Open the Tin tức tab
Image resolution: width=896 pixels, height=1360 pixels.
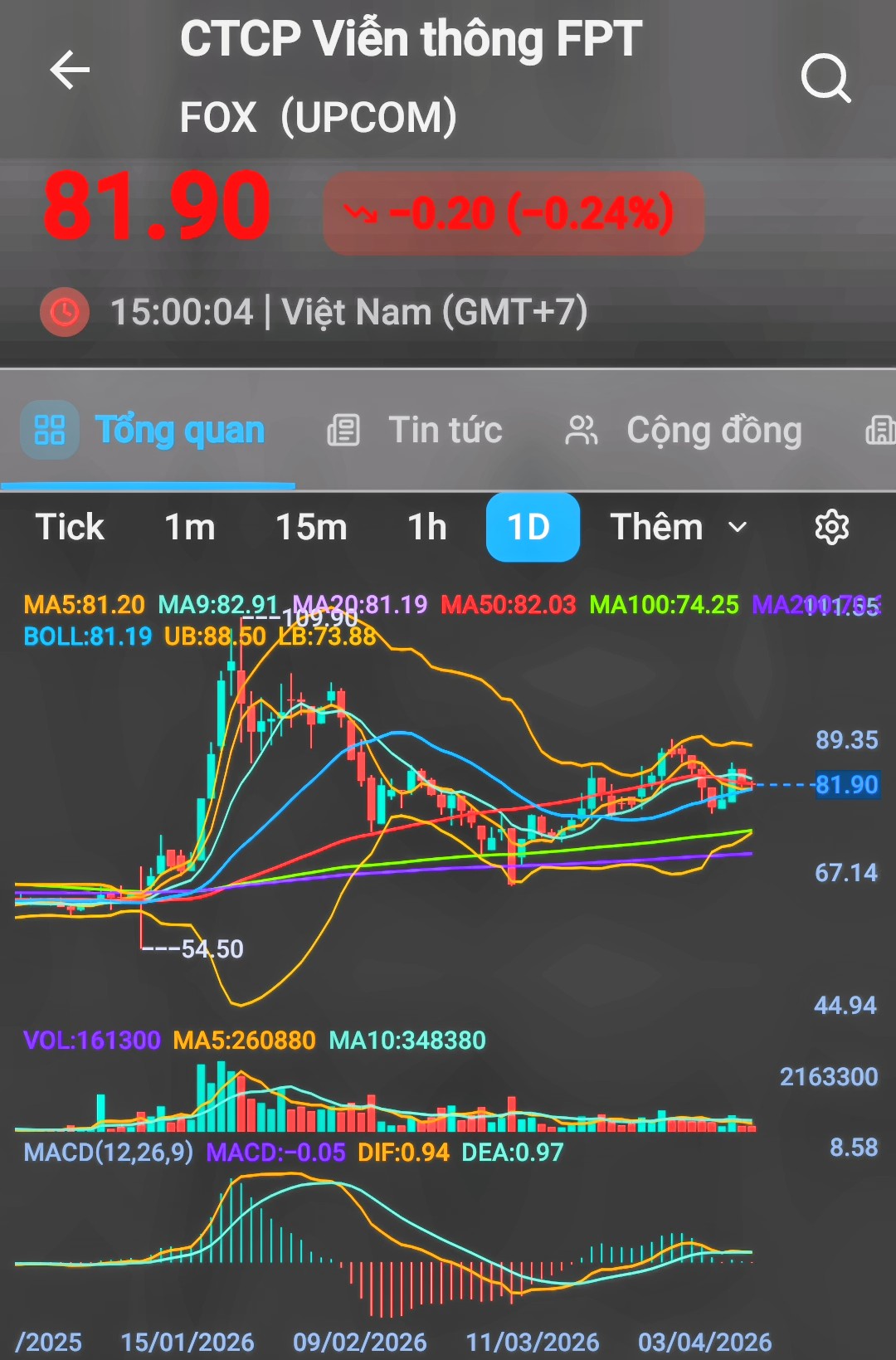point(415,431)
